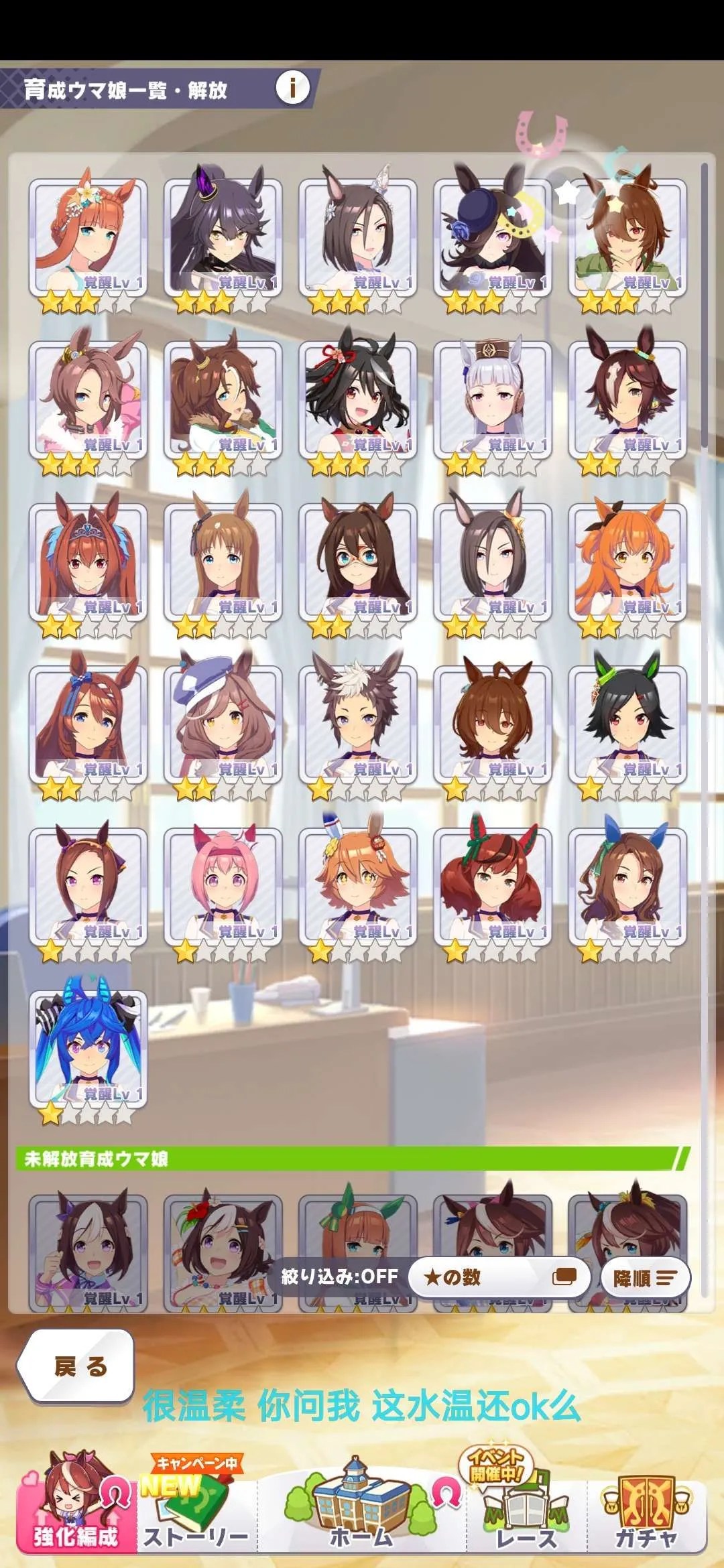
Task: Toggle the 降順 sort order button
Action: pyautogui.click(x=645, y=1278)
